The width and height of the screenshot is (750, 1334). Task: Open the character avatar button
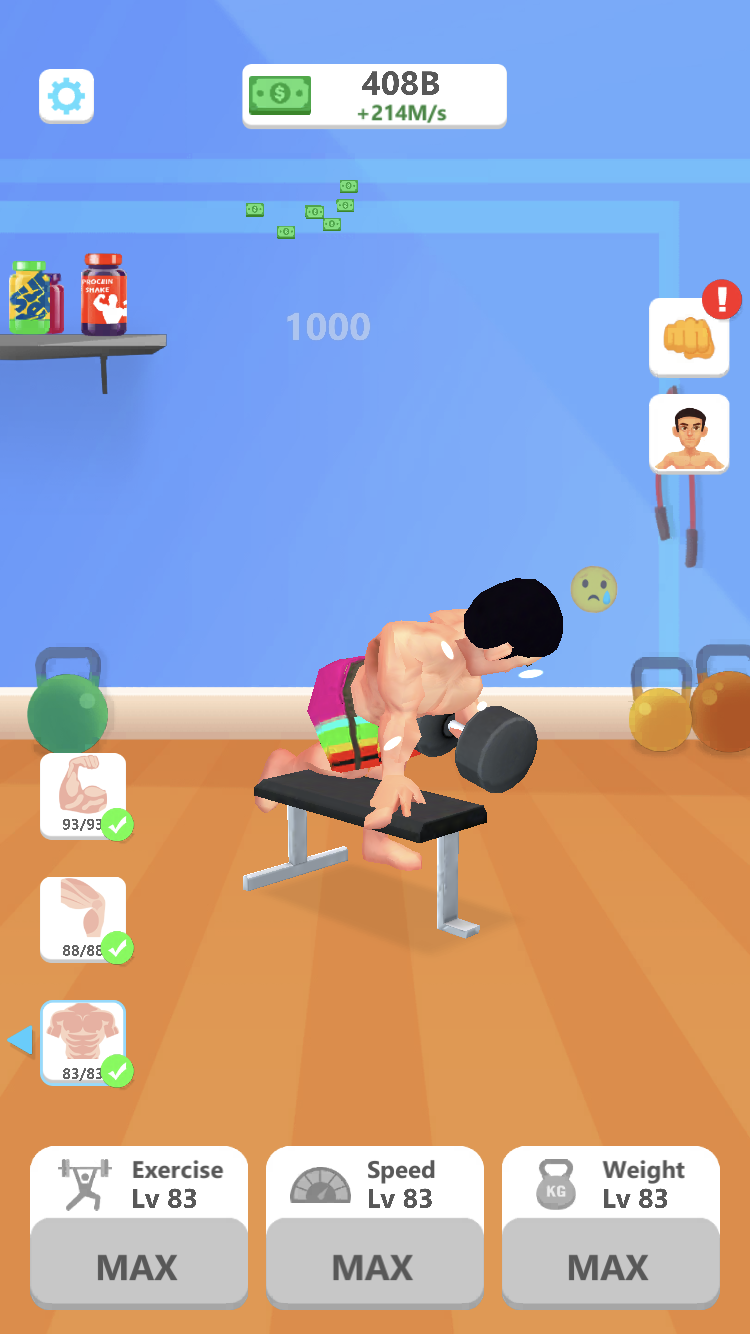point(688,432)
